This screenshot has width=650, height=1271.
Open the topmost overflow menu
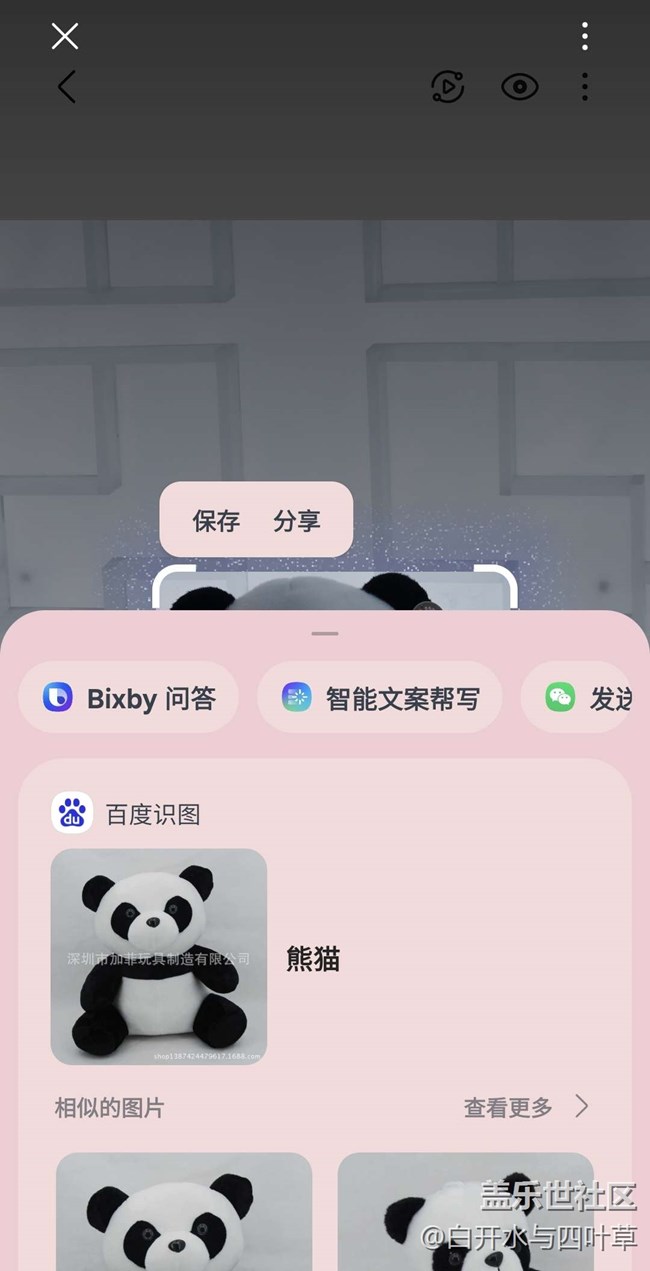click(585, 37)
